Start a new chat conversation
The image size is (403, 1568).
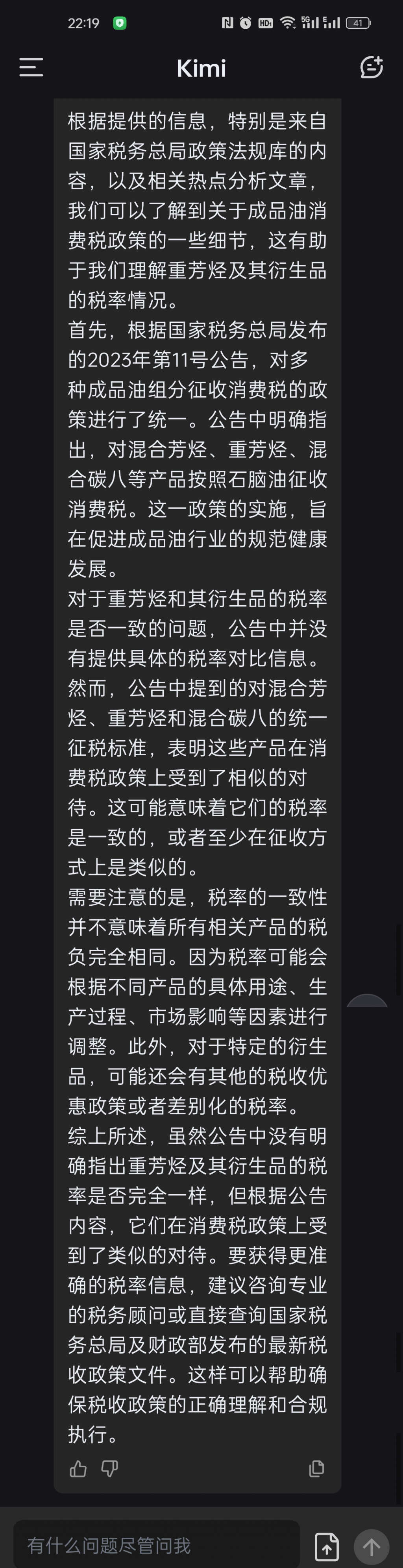[371, 67]
